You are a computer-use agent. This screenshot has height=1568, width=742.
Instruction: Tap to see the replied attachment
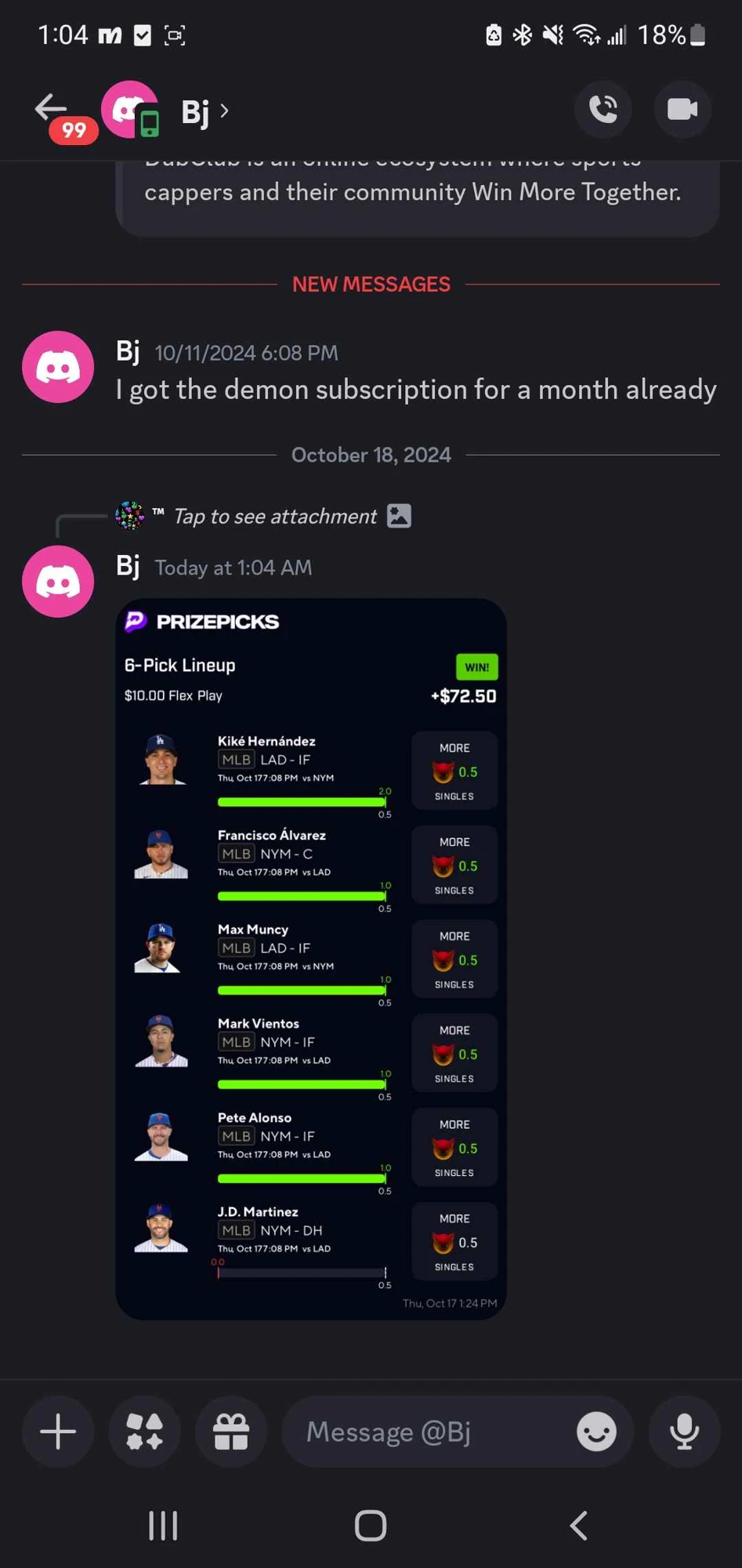(275, 516)
